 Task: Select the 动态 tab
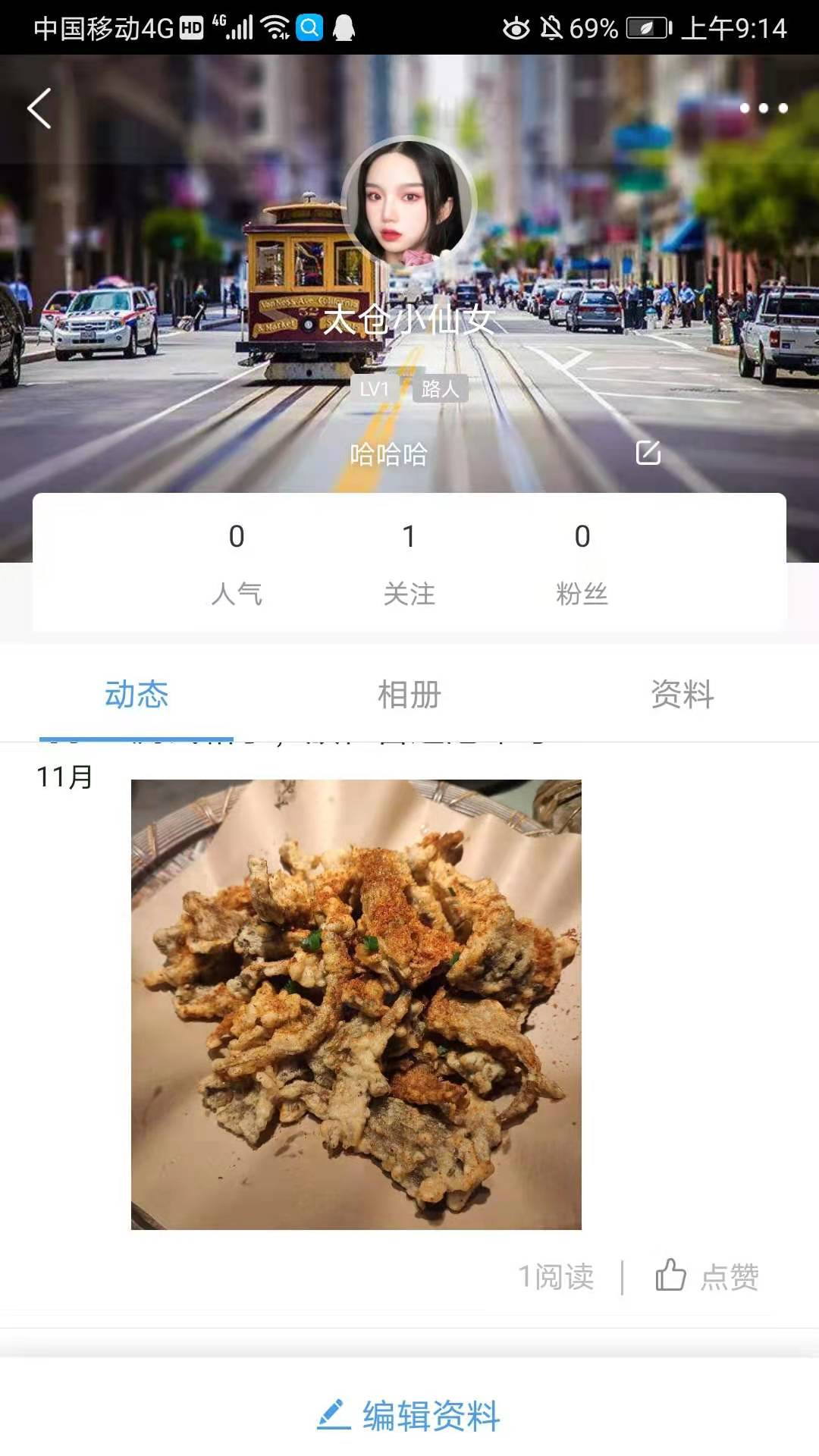point(135,695)
